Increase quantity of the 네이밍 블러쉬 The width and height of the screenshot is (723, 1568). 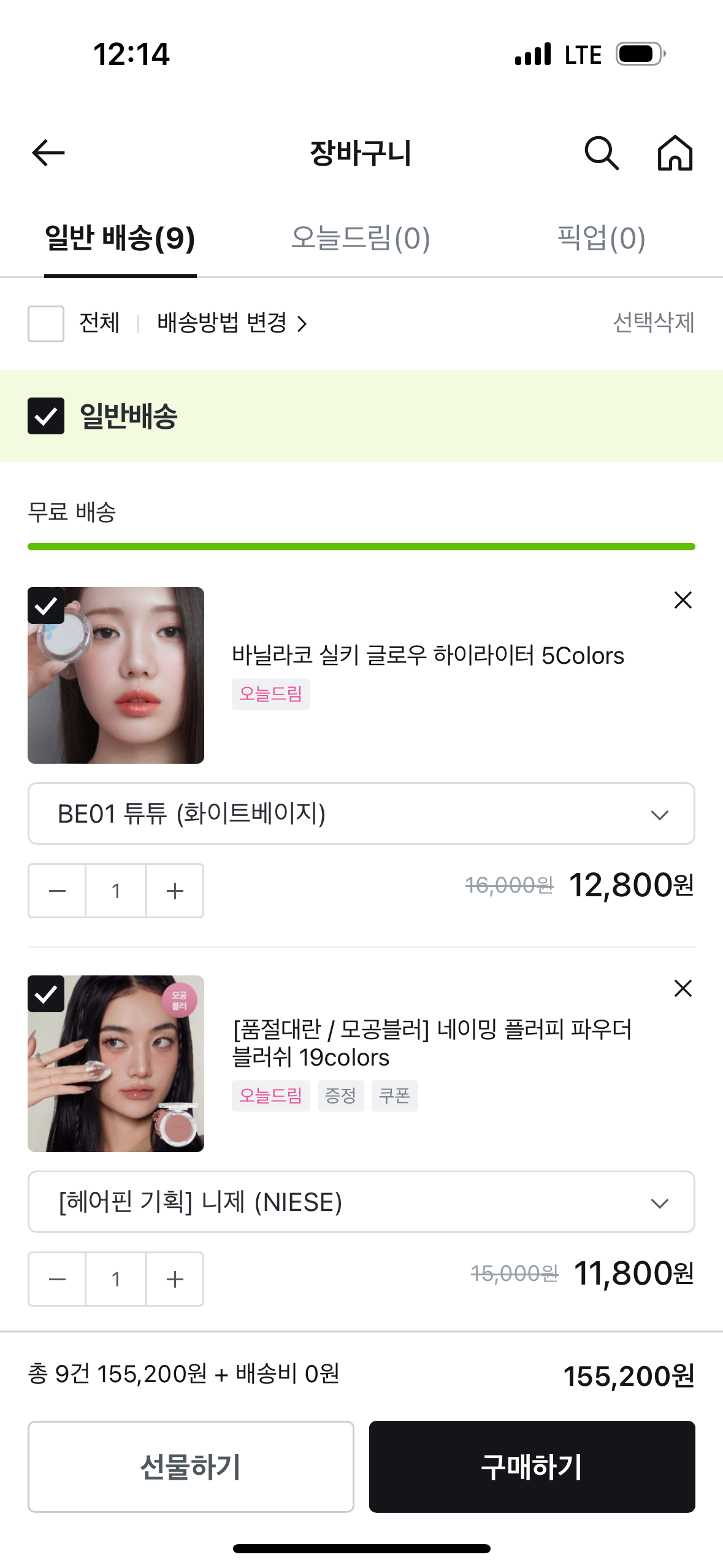coord(175,1279)
